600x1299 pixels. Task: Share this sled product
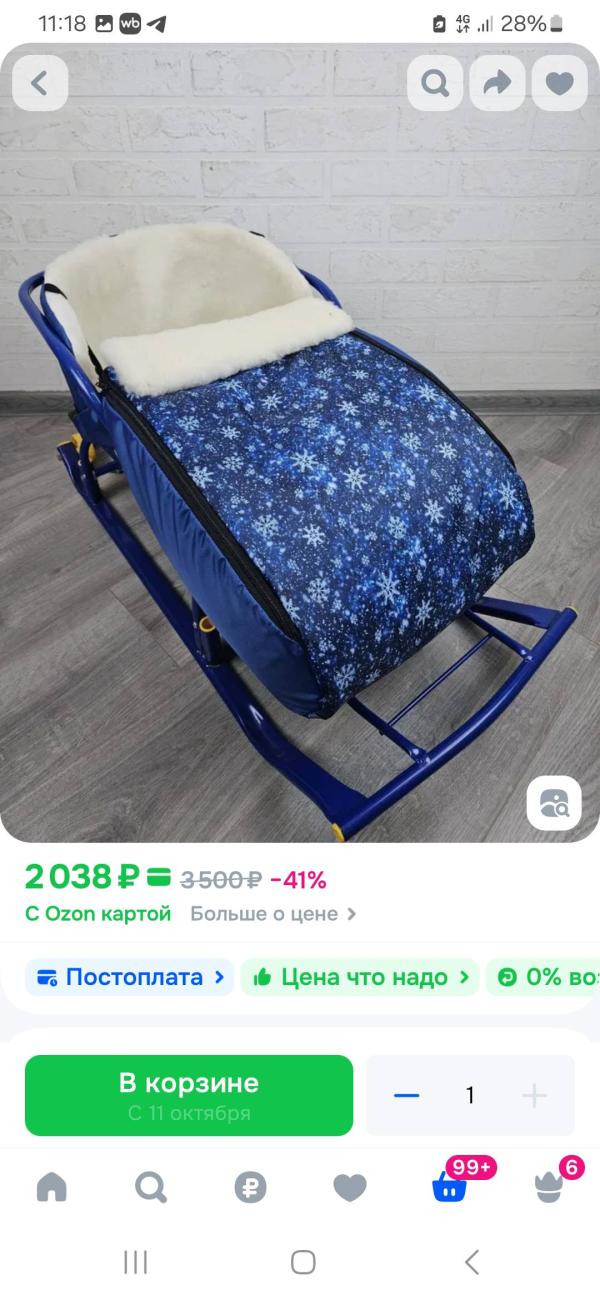click(497, 83)
